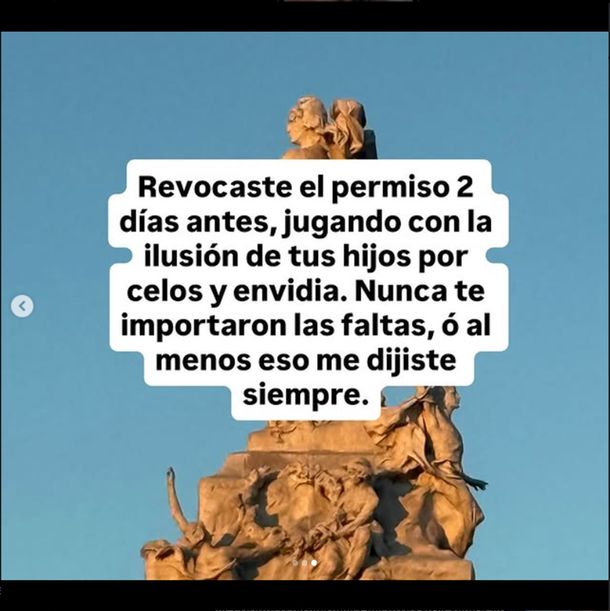The width and height of the screenshot is (610, 611).
Task: Tap the carousel page indicator dots
Action: click(x=304, y=563)
